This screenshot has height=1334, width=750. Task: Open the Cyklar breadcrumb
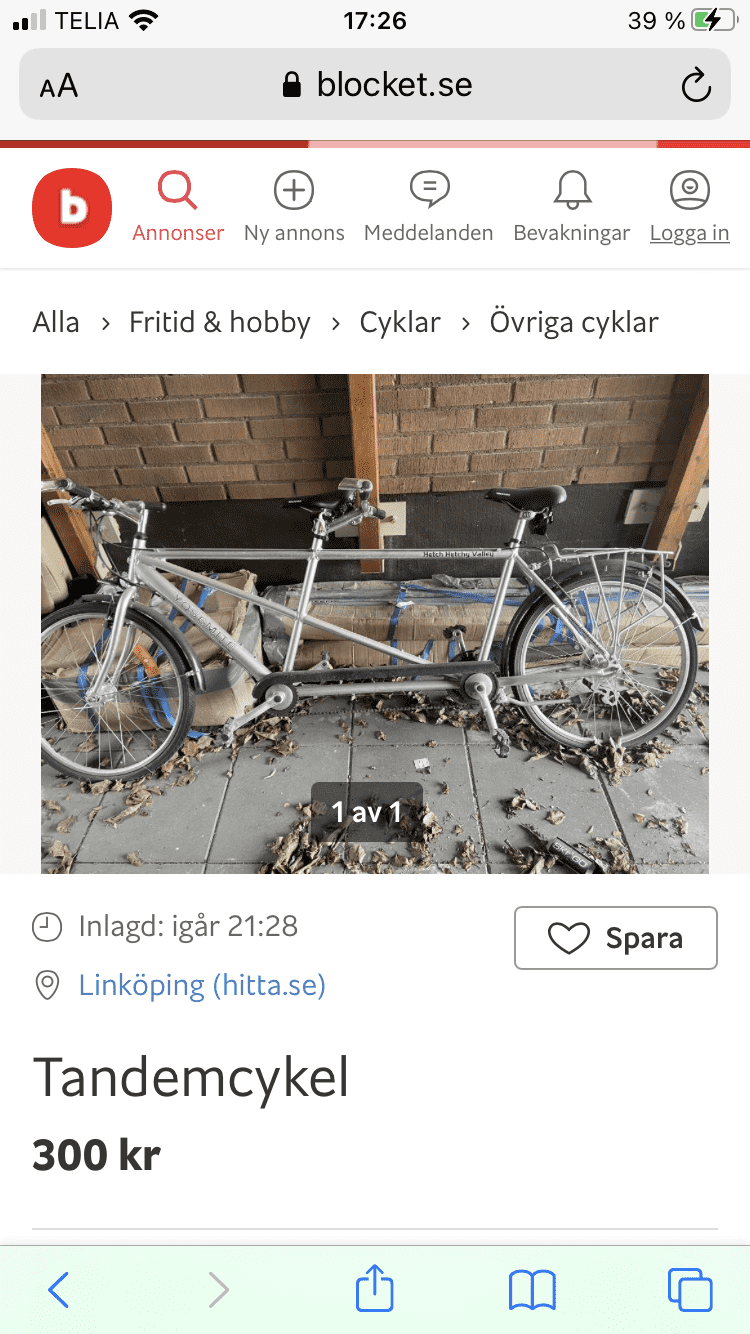coord(400,322)
